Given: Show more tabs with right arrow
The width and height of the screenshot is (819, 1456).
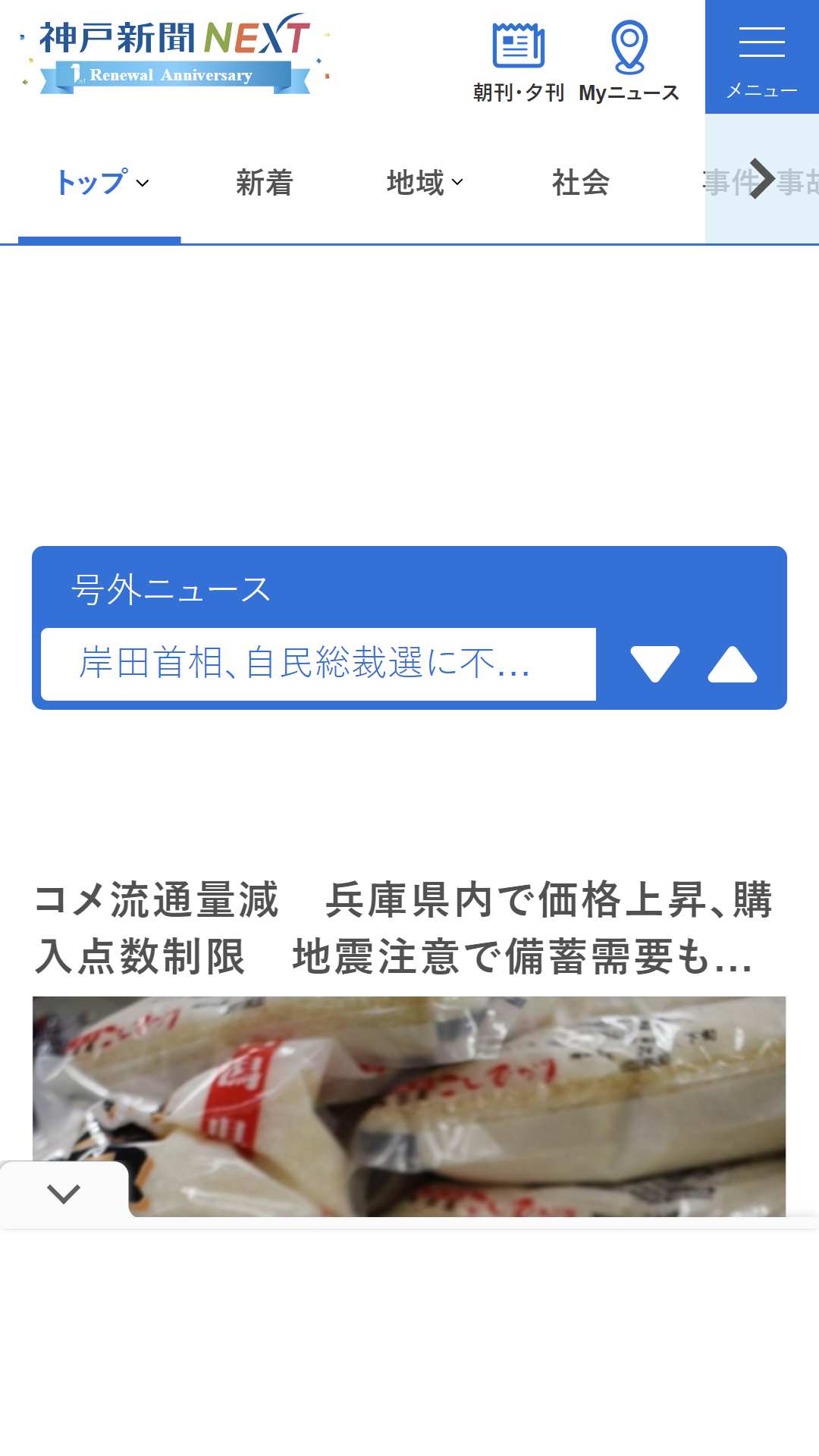Looking at the screenshot, I should tap(762, 179).
